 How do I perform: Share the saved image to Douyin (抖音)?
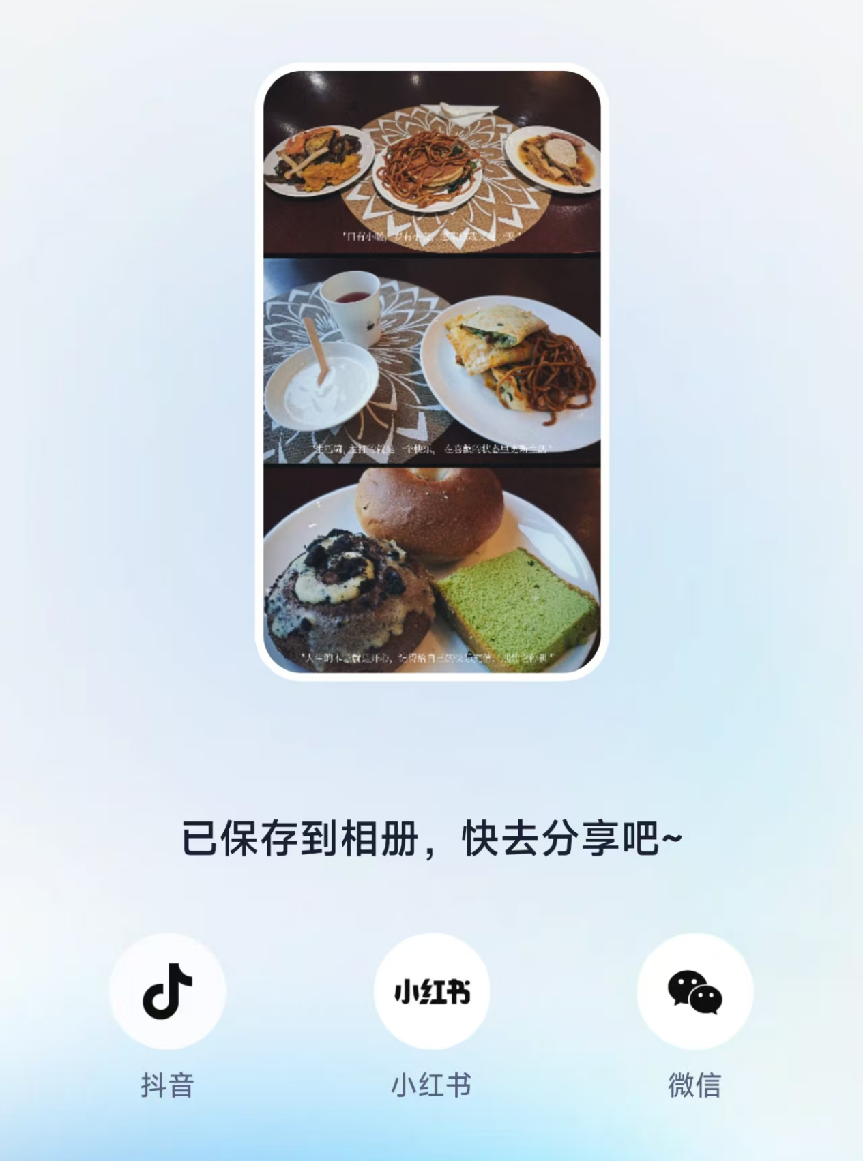pos(167,991)
